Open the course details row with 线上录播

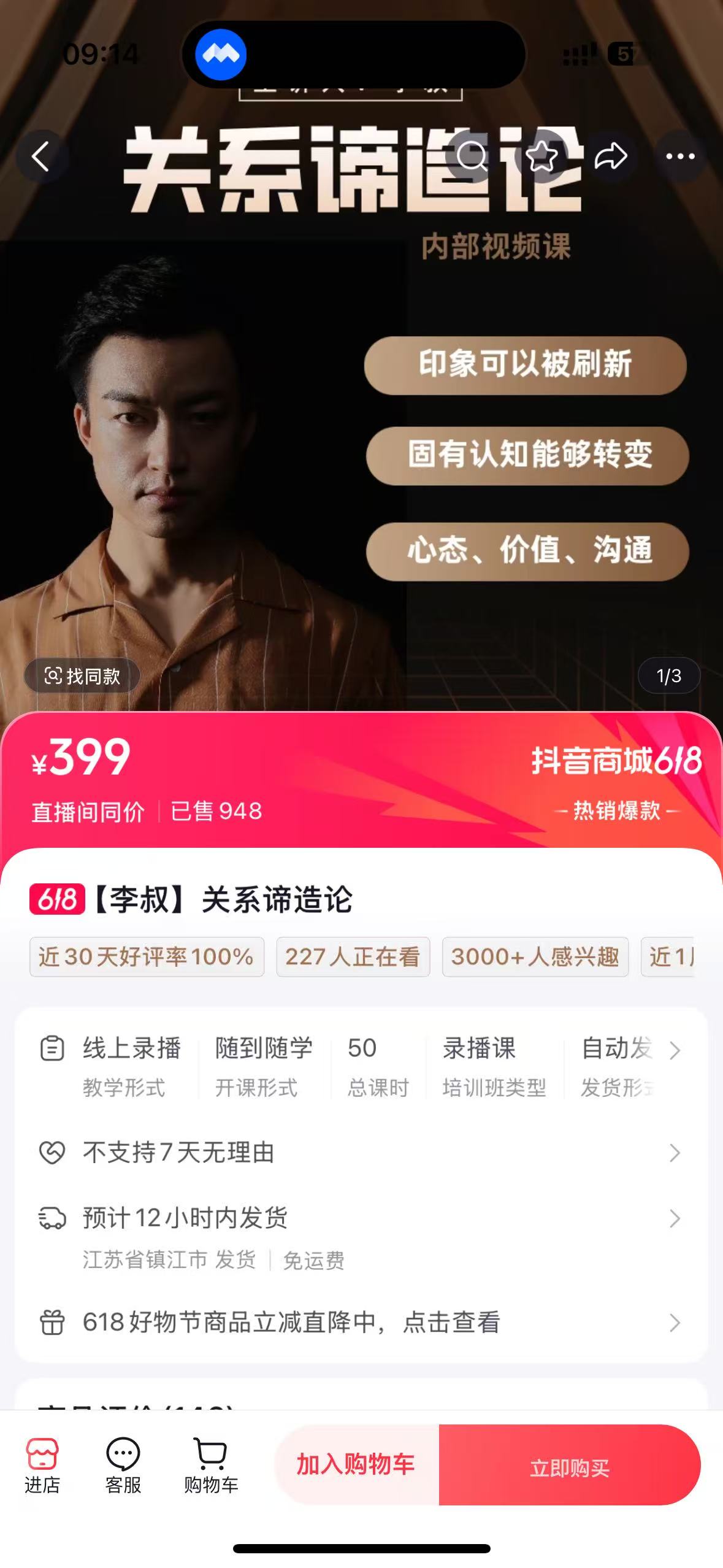361,1066
